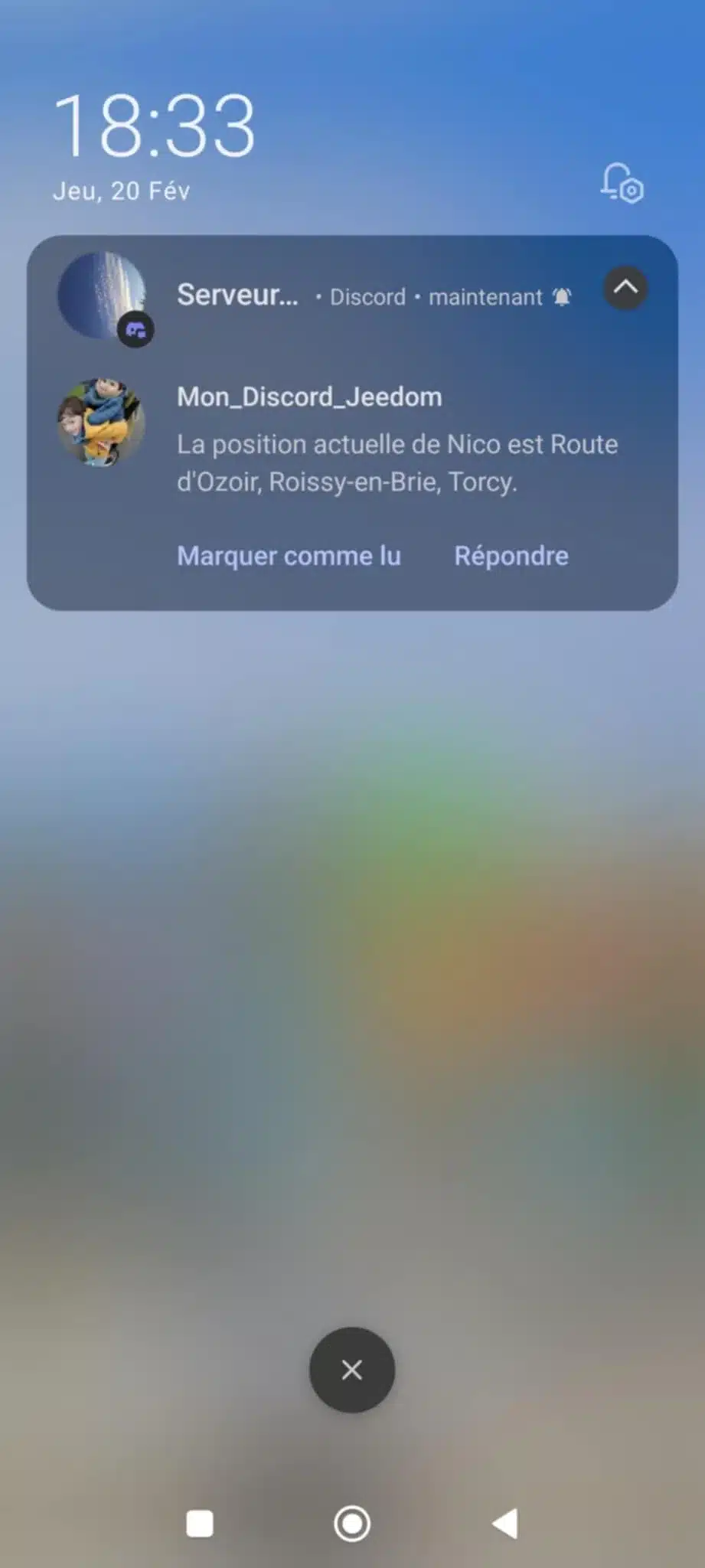This screenshot has height=1568, width=705.
Task: Go back with the triangle button
Action: click(505, 1524)
